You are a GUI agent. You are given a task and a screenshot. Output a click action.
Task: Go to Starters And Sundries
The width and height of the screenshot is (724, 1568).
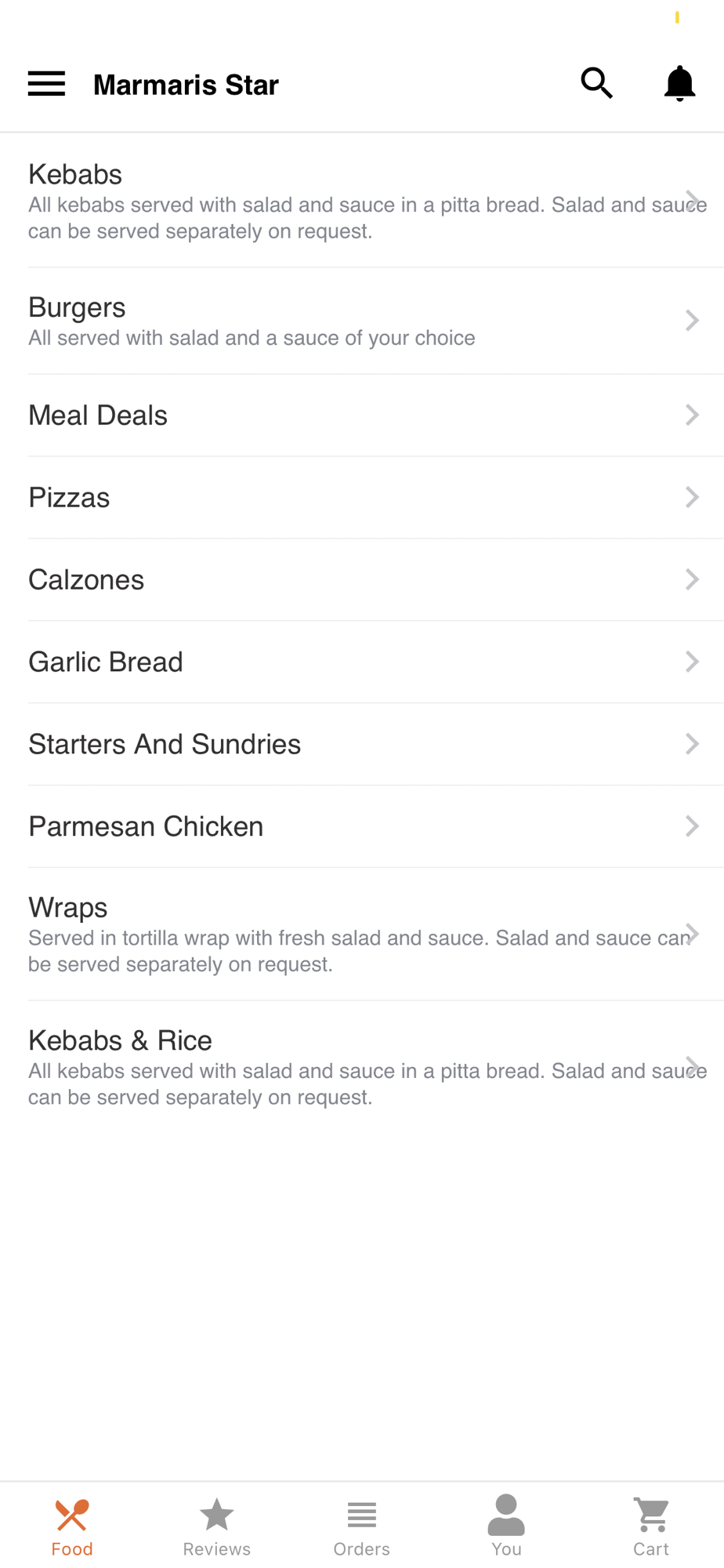362,745
